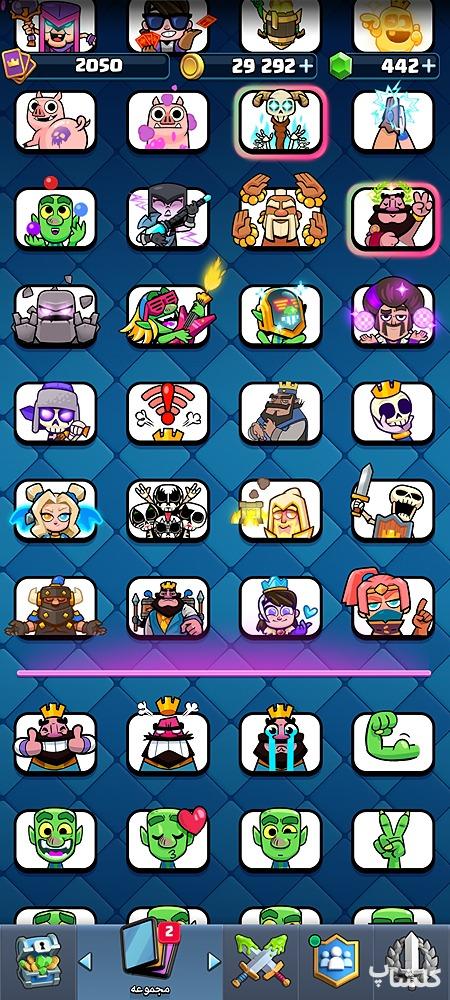This screenshot has height=1000, width=450.
Task: Switch to the battle crossed swords tab
Action: click(x=261, y=961)
